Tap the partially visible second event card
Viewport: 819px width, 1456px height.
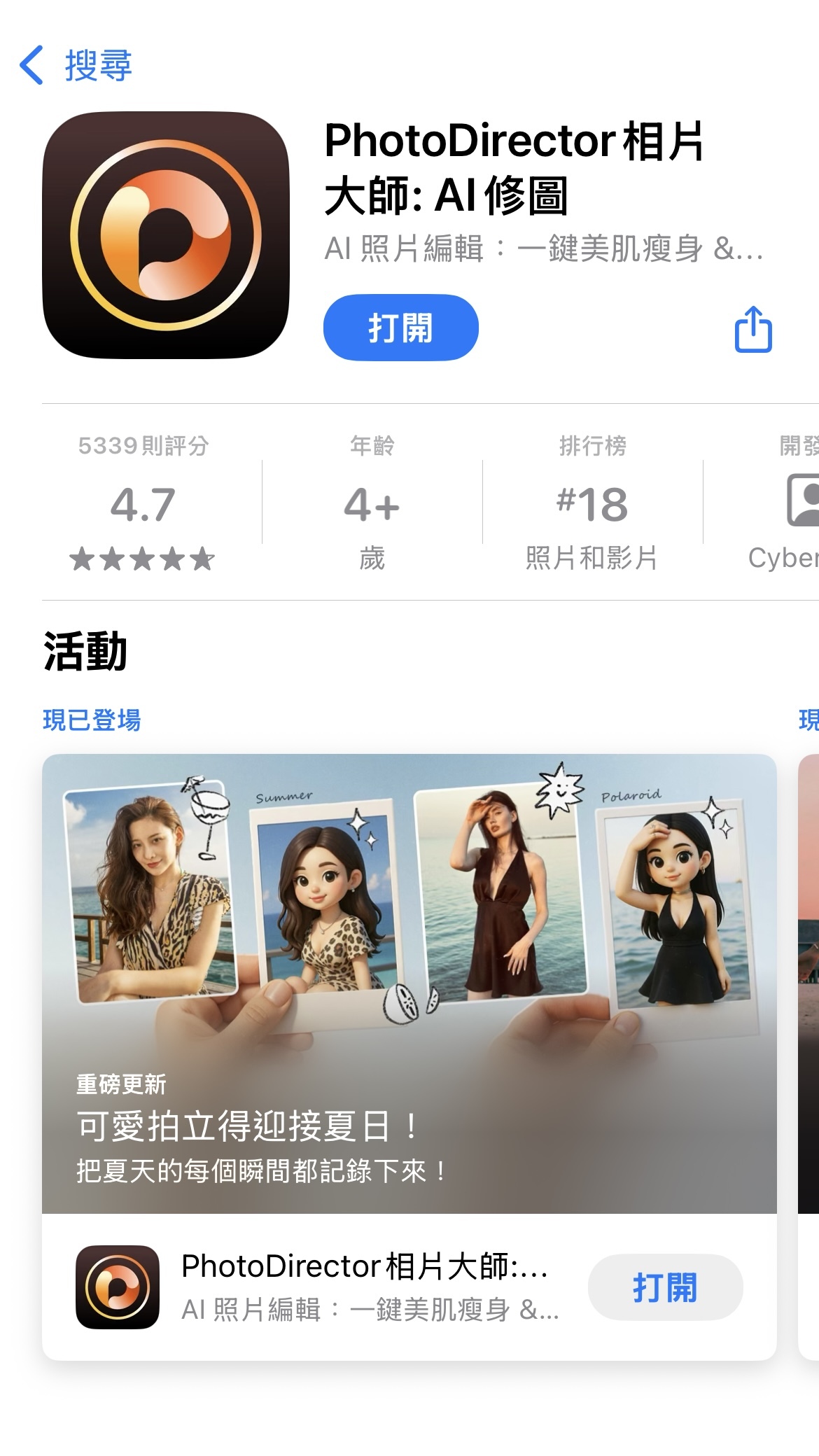(808, 980)
